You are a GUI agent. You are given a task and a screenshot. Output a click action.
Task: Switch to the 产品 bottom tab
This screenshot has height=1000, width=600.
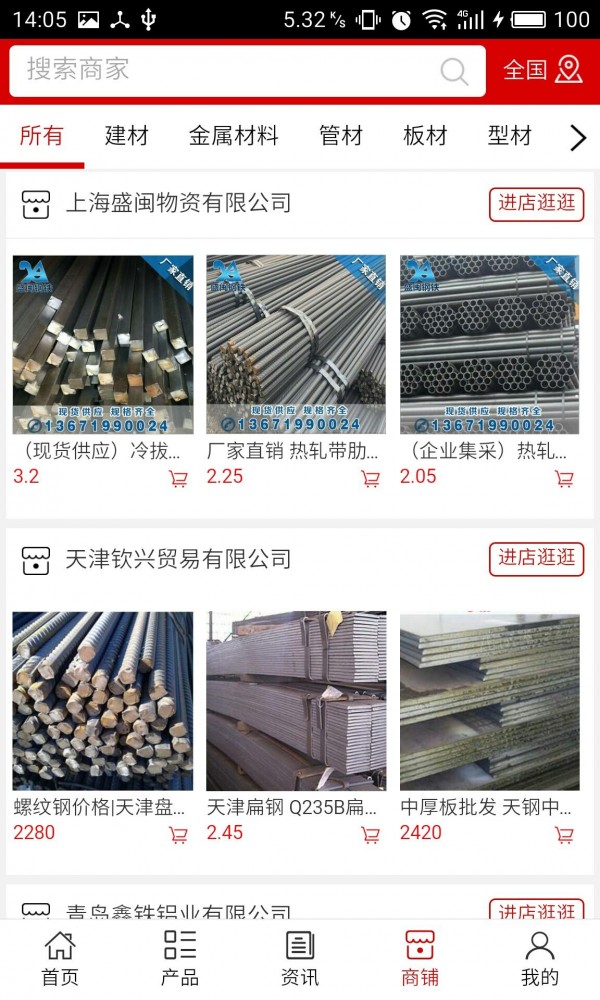pos(180,958)
